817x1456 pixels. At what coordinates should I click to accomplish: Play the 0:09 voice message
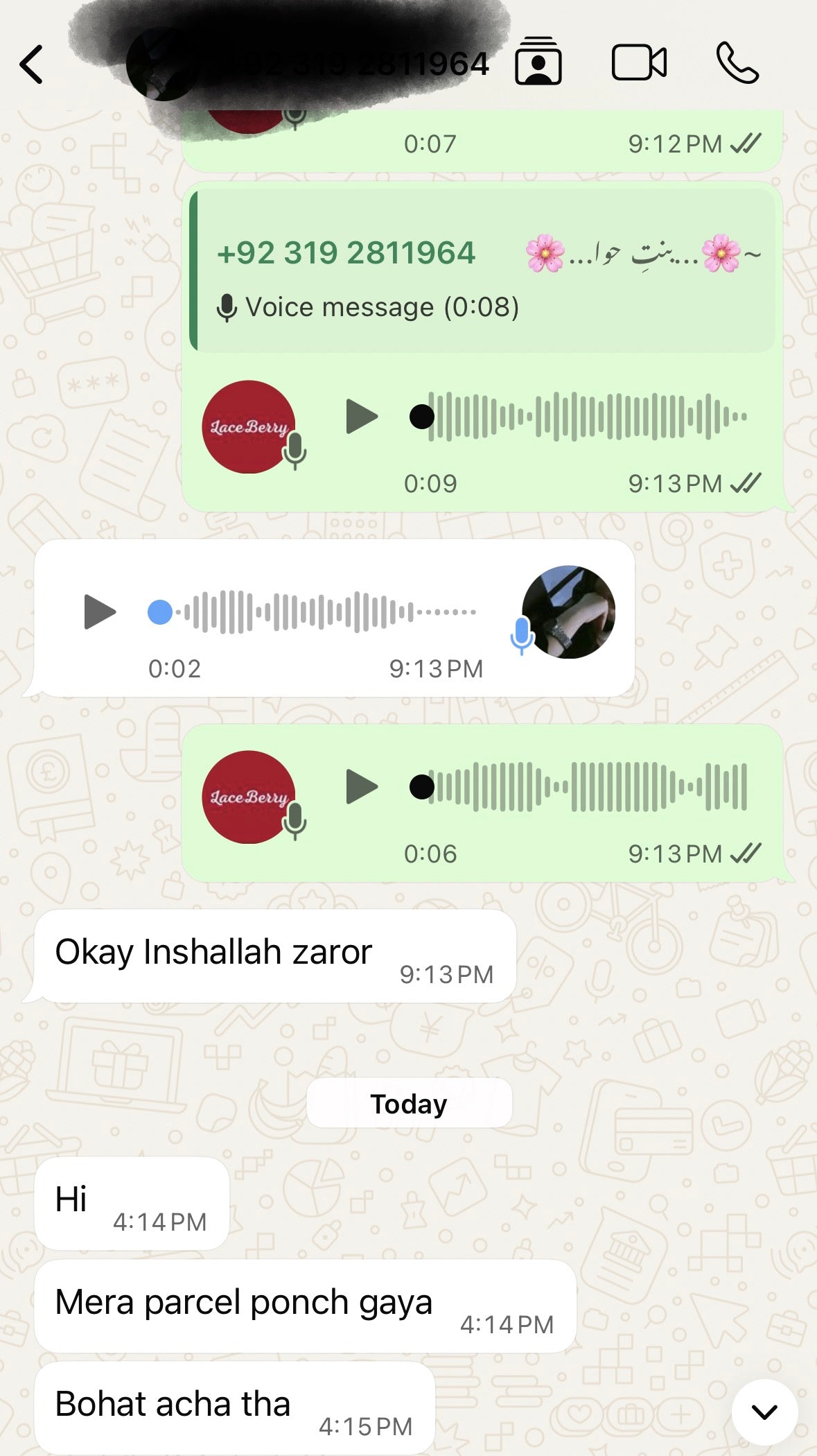point(362,417)
